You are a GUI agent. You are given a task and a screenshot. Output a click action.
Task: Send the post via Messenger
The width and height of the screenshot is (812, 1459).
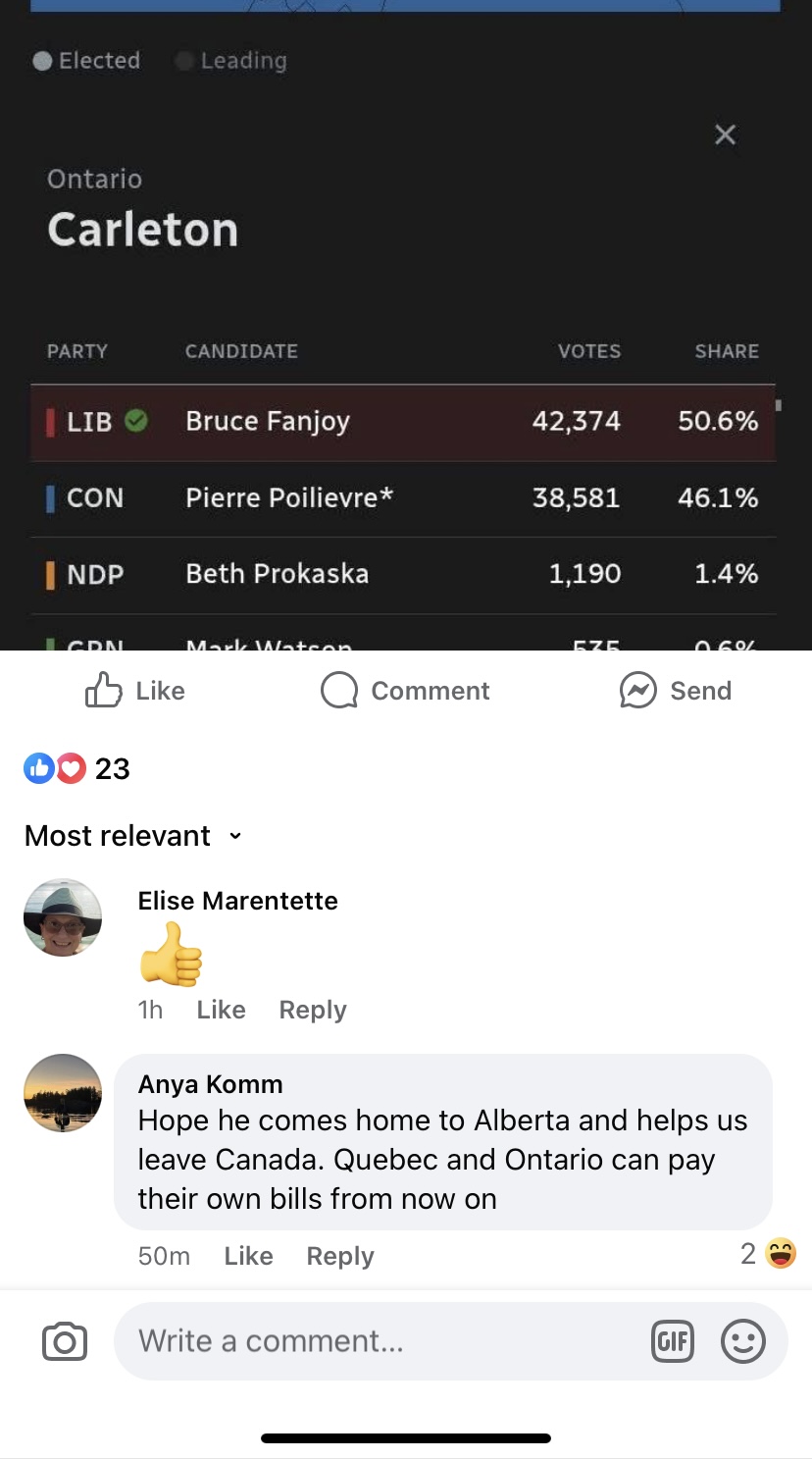(676, 691)
